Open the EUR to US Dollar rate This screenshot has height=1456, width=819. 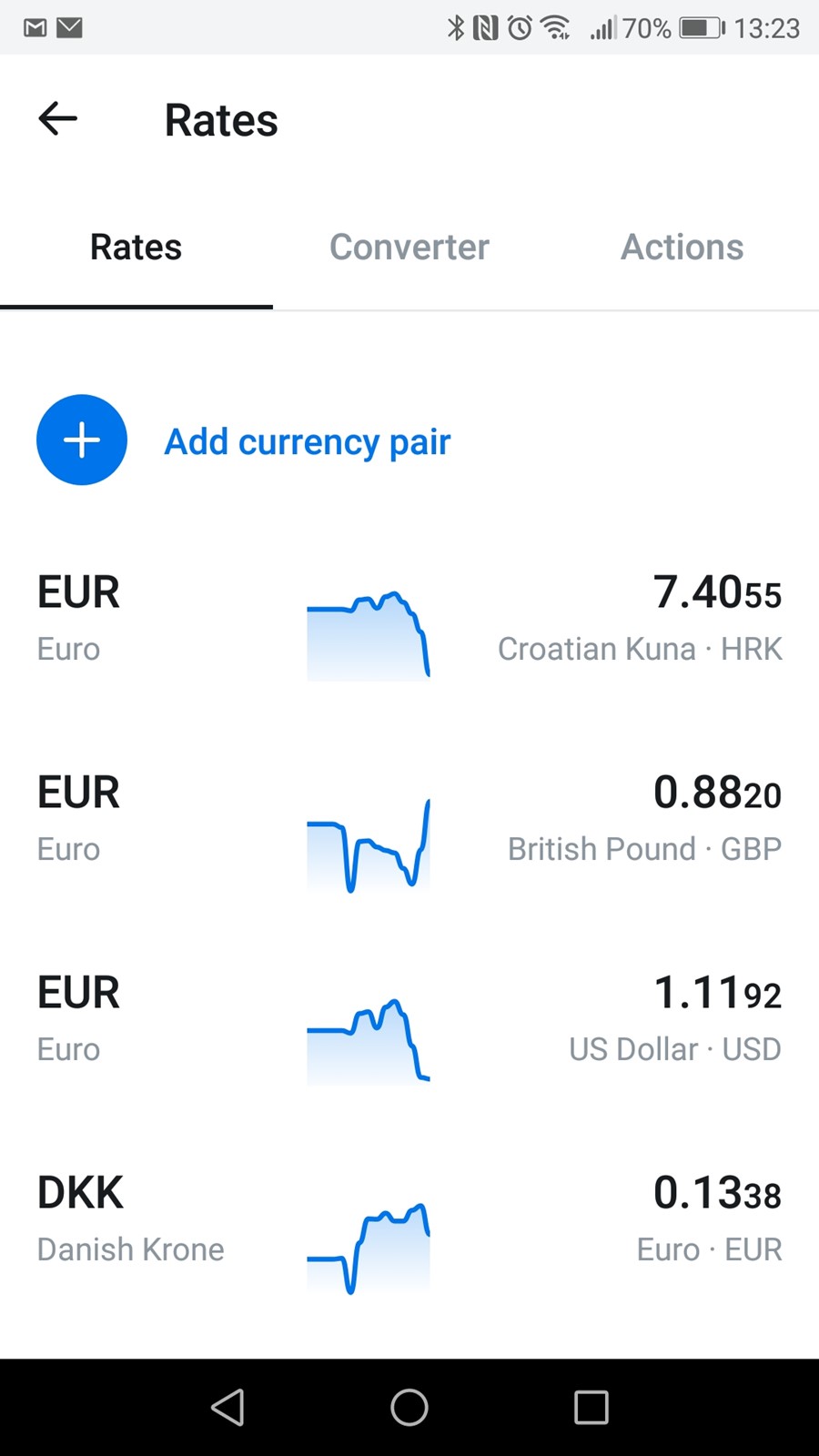(x=409, y=1020)
